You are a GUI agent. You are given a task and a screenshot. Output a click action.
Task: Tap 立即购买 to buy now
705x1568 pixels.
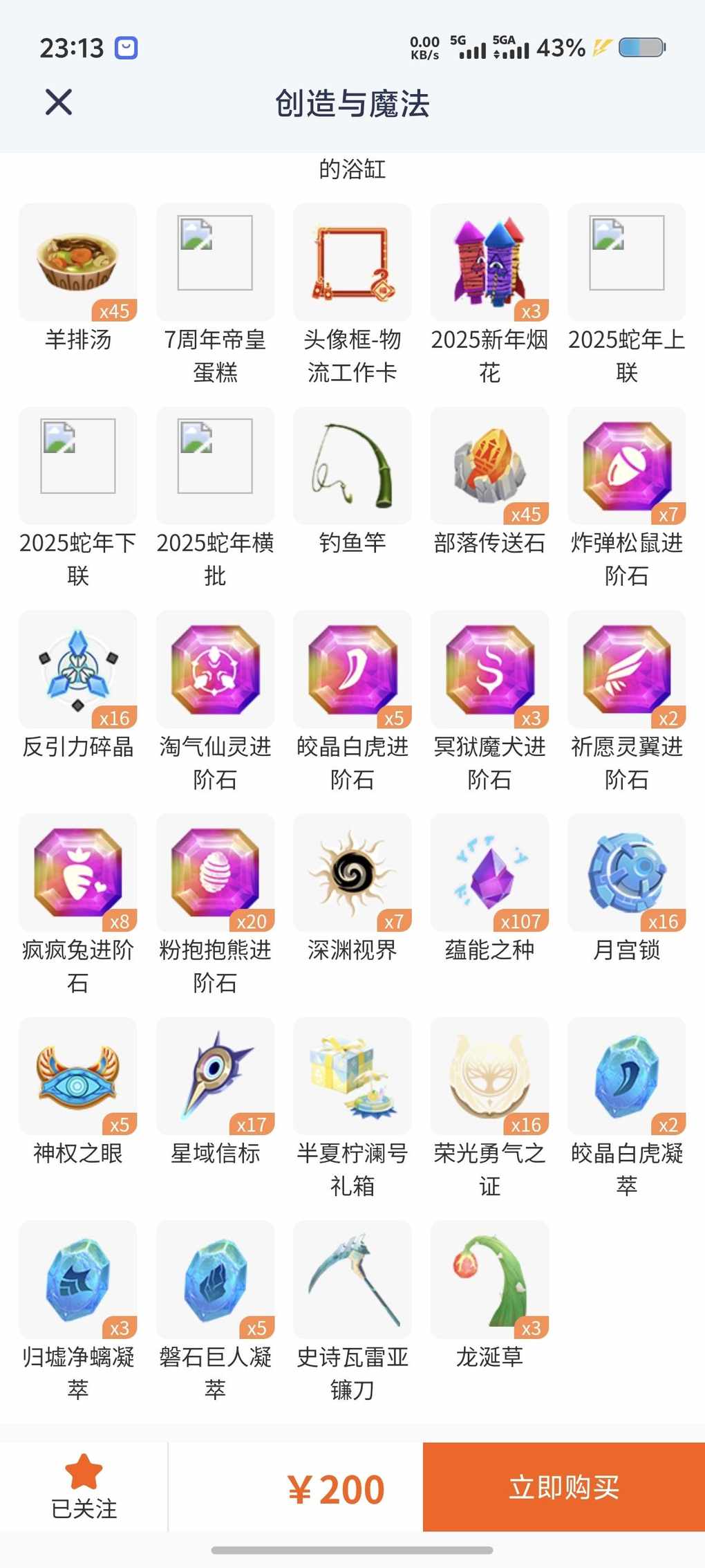click(x=563, y=1487)
